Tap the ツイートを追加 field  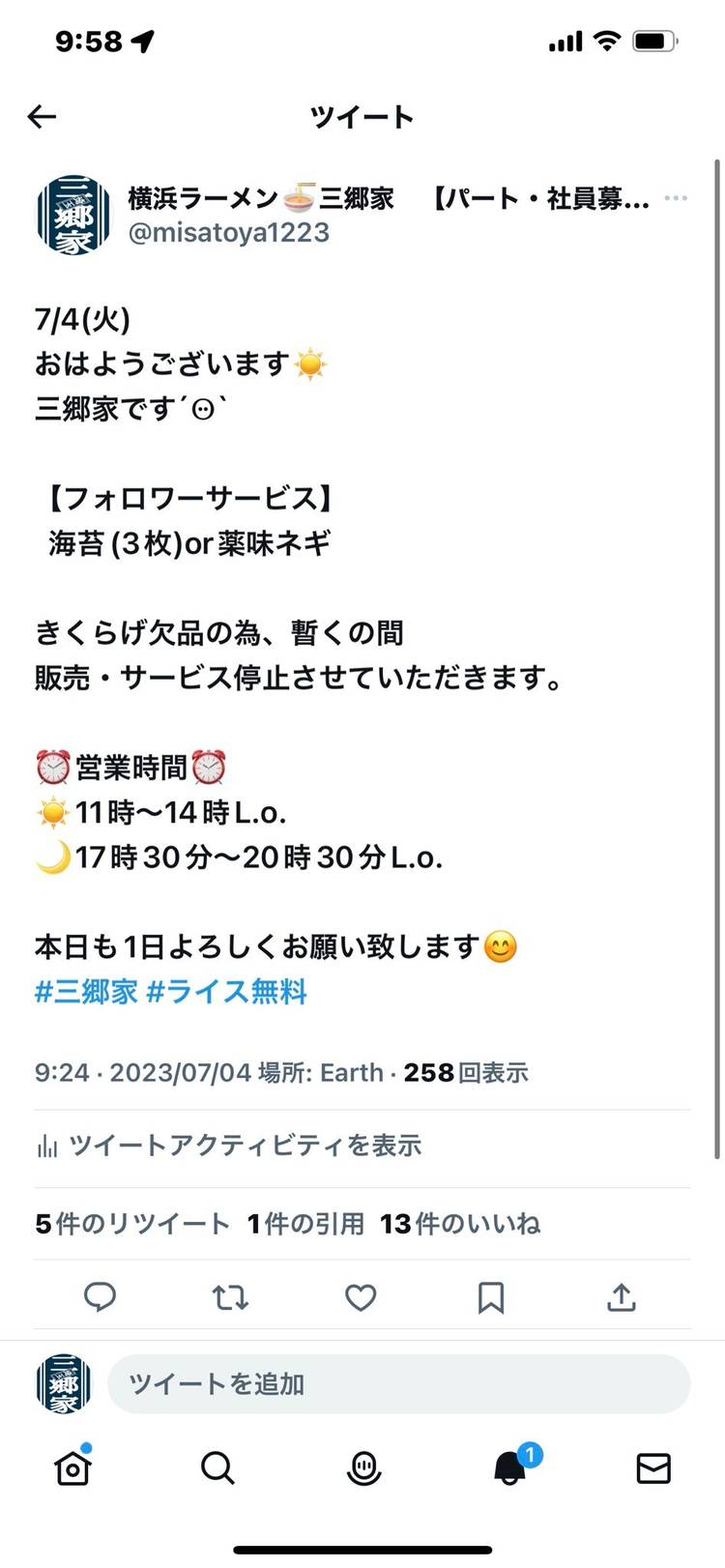[398, 1384]
